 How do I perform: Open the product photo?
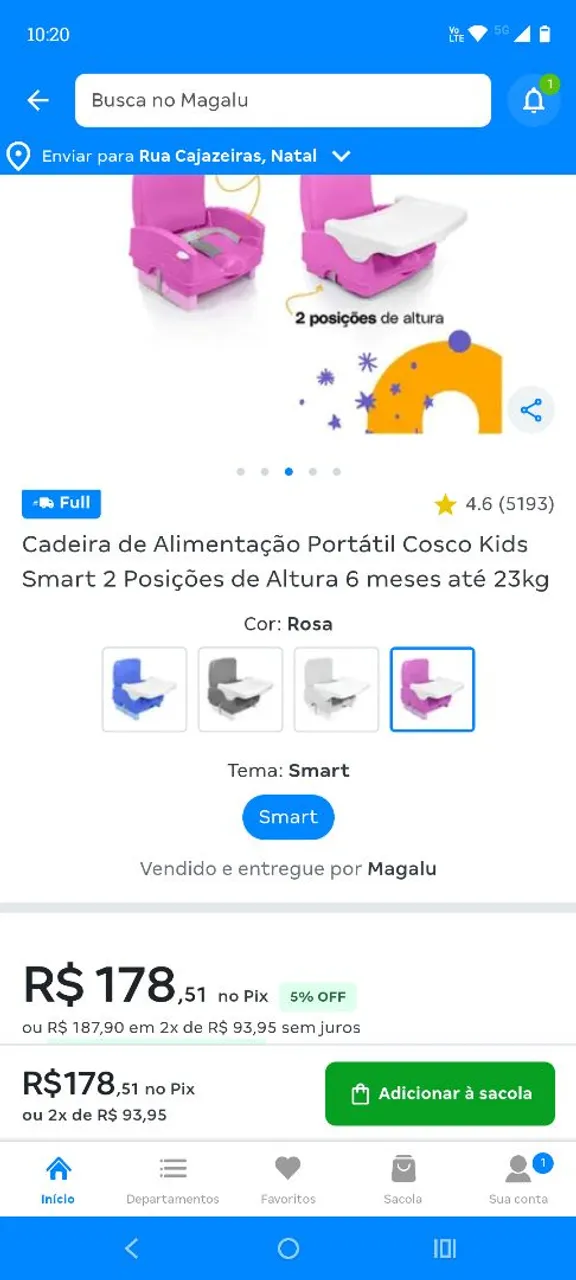click(x=288, y=305)
